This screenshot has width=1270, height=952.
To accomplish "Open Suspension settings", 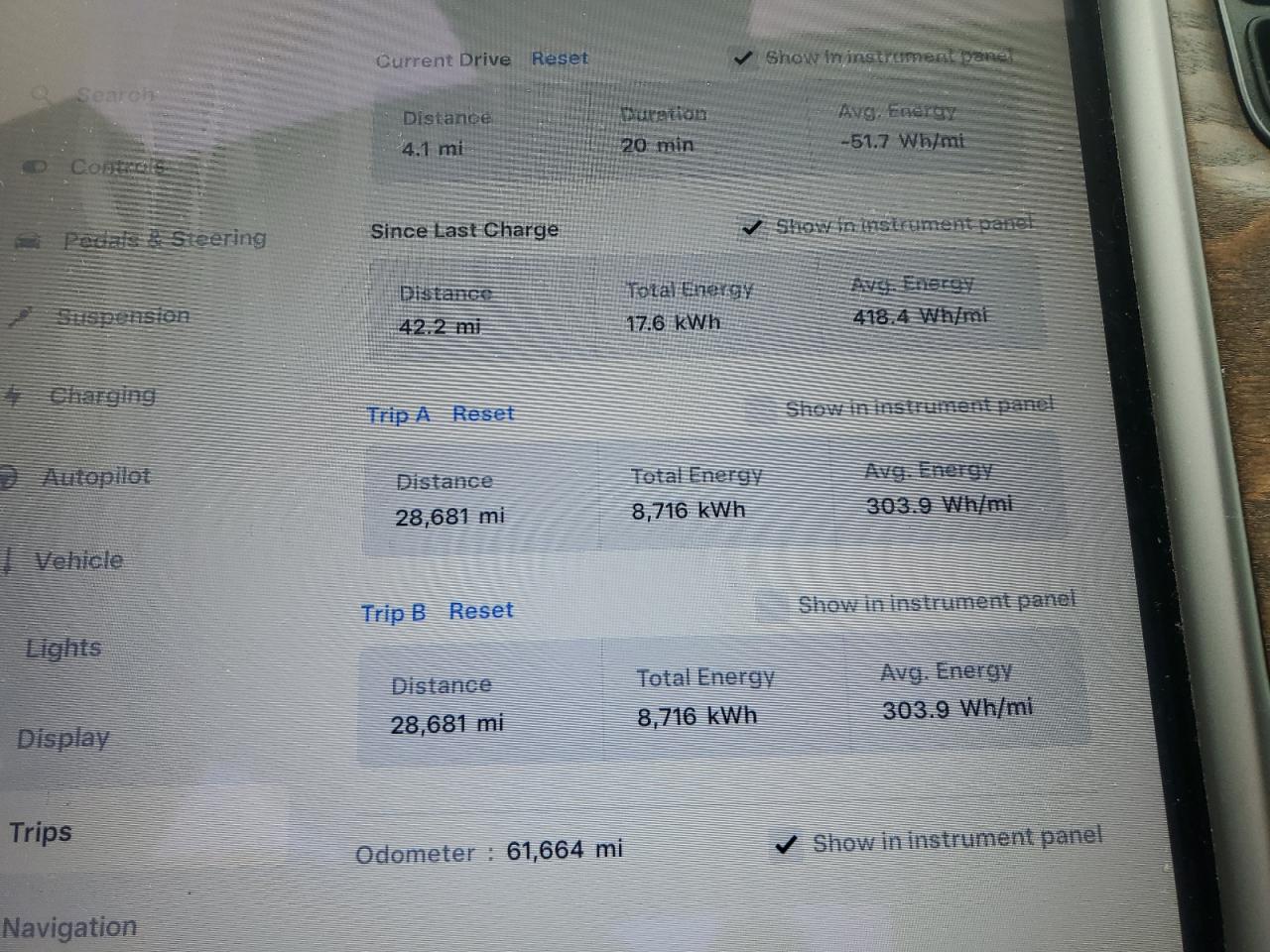I will [x=122, y=316].
